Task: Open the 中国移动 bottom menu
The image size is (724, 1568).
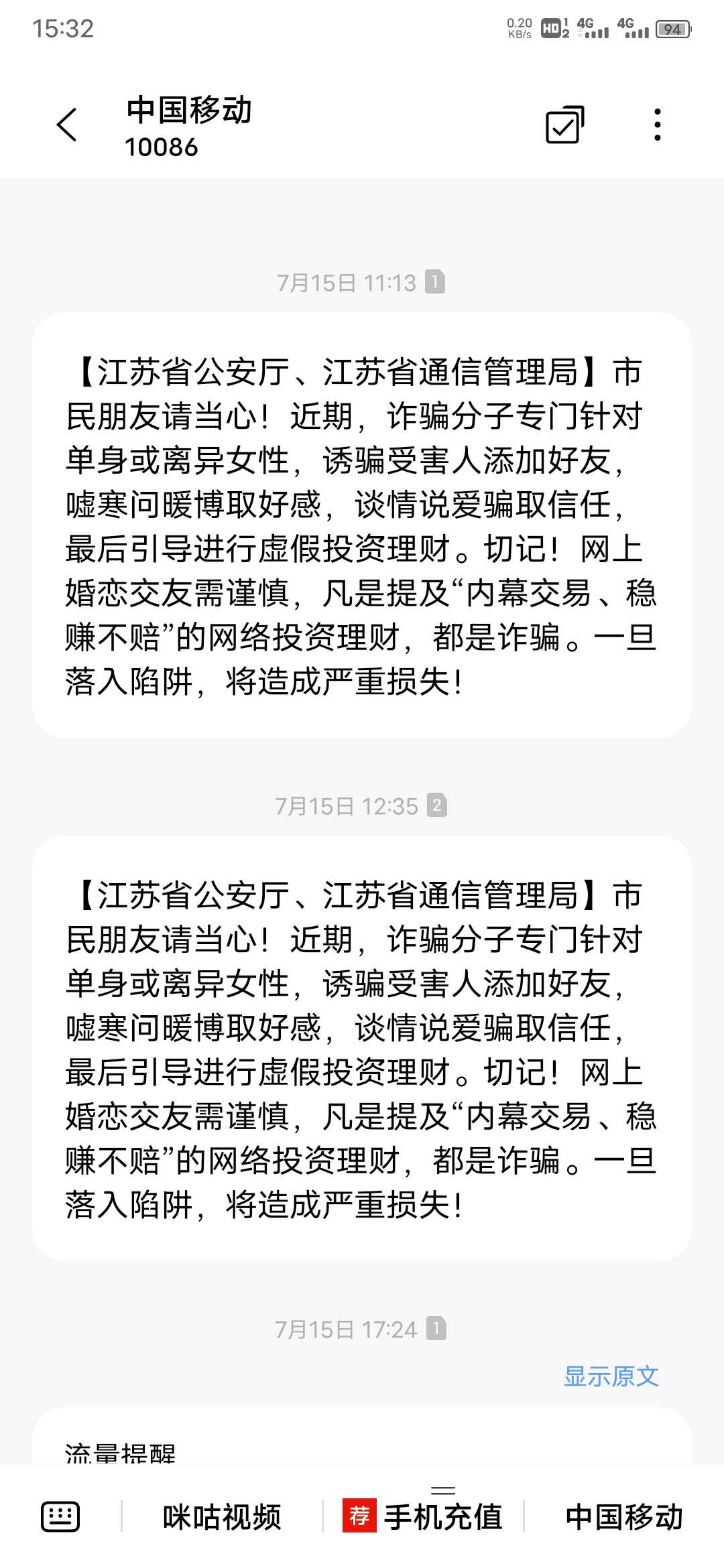Action: pos(624,1517)
